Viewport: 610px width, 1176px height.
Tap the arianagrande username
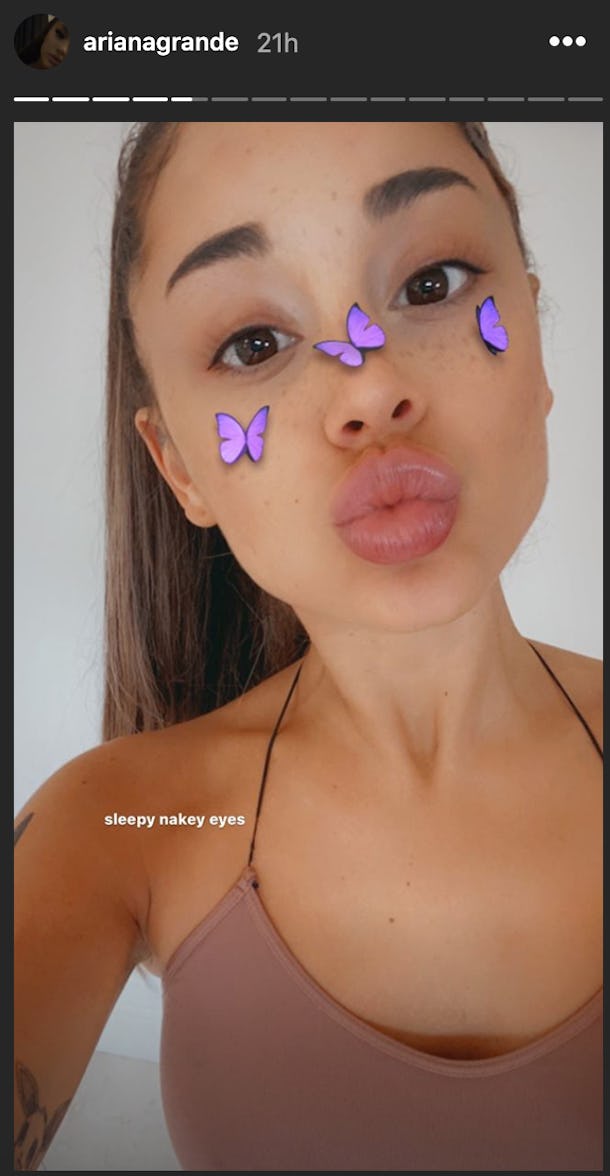coord(161,43)
